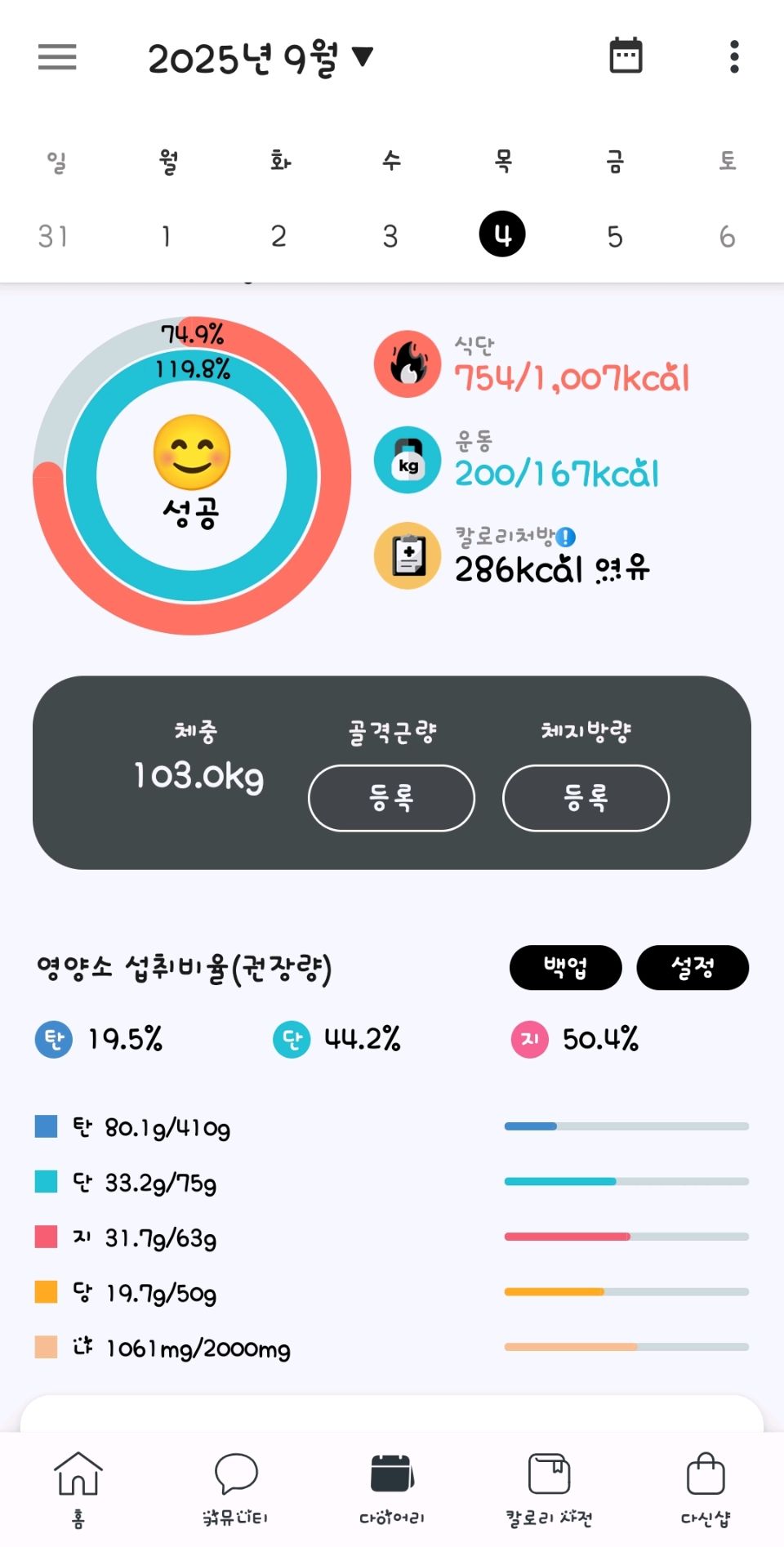Viewport: 784px width, 1547px height.
Task: Open the hamburger drawer menu
Action: [x=57, y=57]
